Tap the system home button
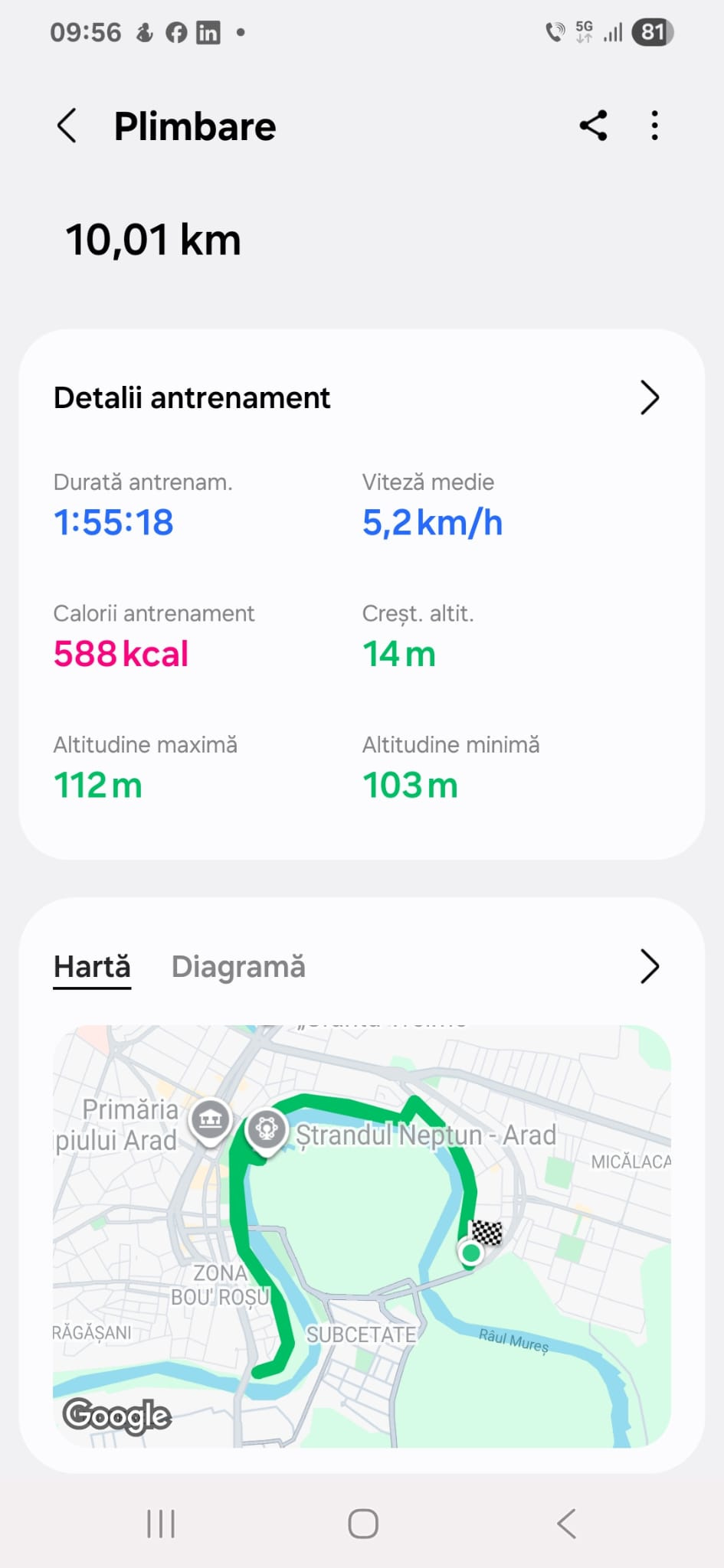 (x=362, y=1524)
